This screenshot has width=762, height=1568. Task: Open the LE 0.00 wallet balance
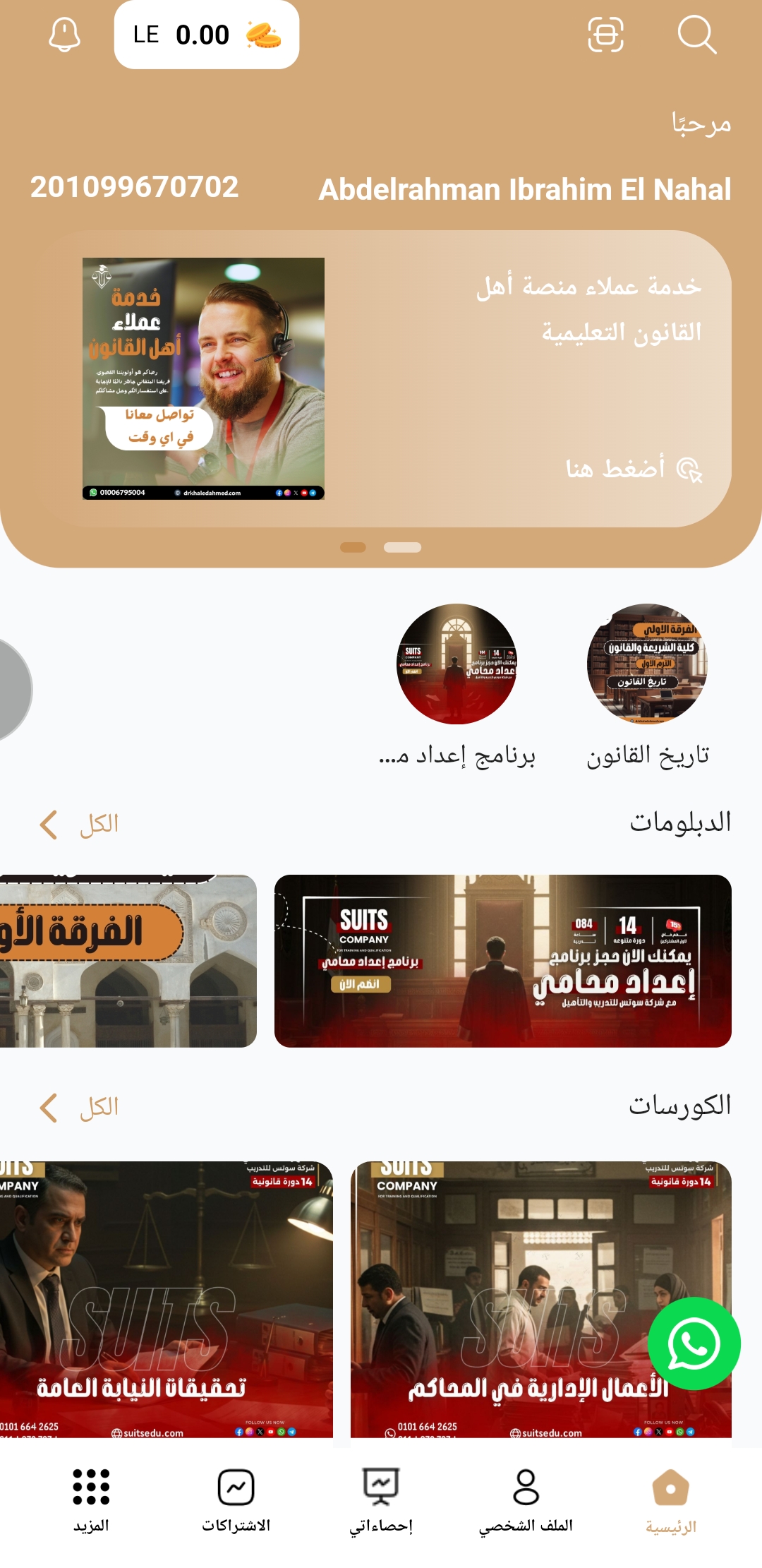point(206,35)
